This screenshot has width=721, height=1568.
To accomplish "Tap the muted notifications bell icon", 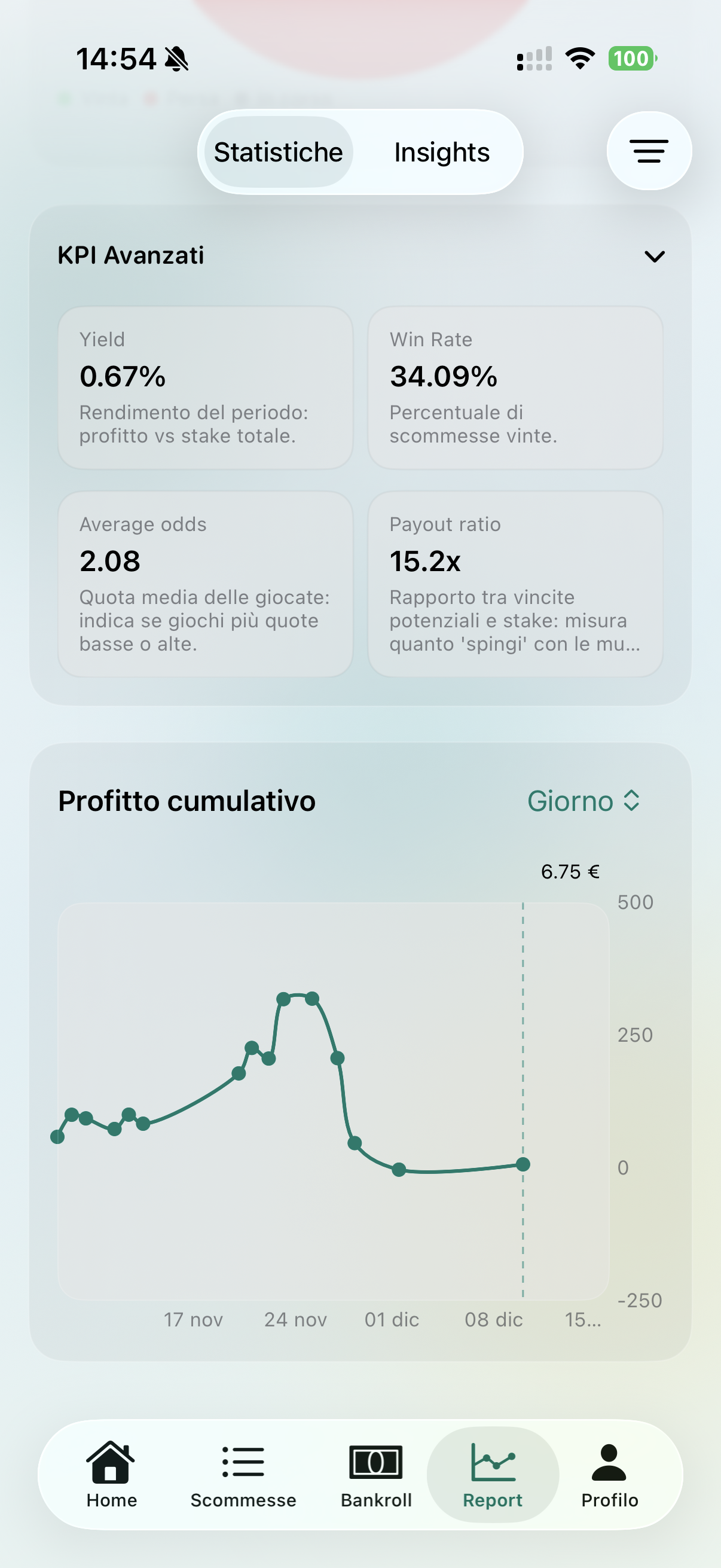I will [175, 59].
